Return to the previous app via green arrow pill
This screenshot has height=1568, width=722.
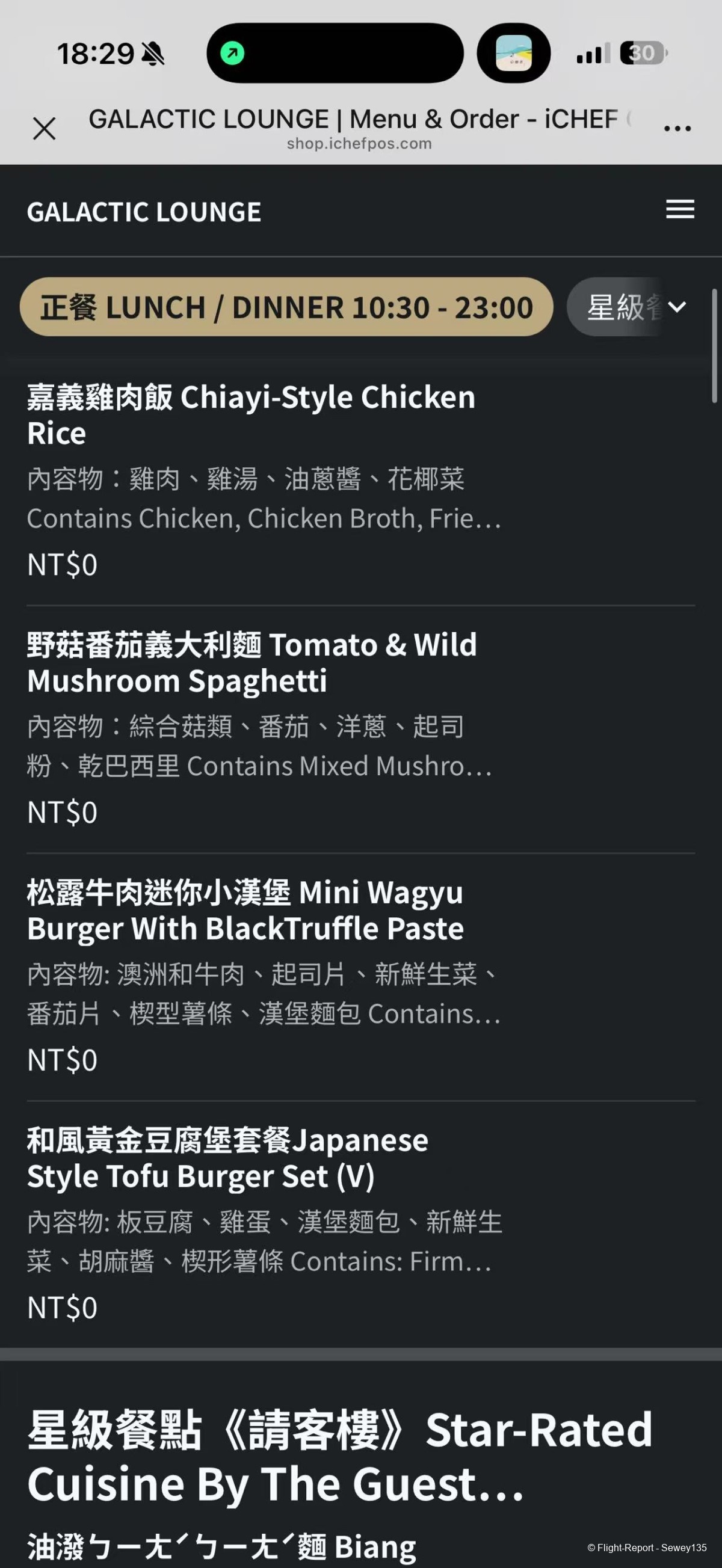point(232,54)
